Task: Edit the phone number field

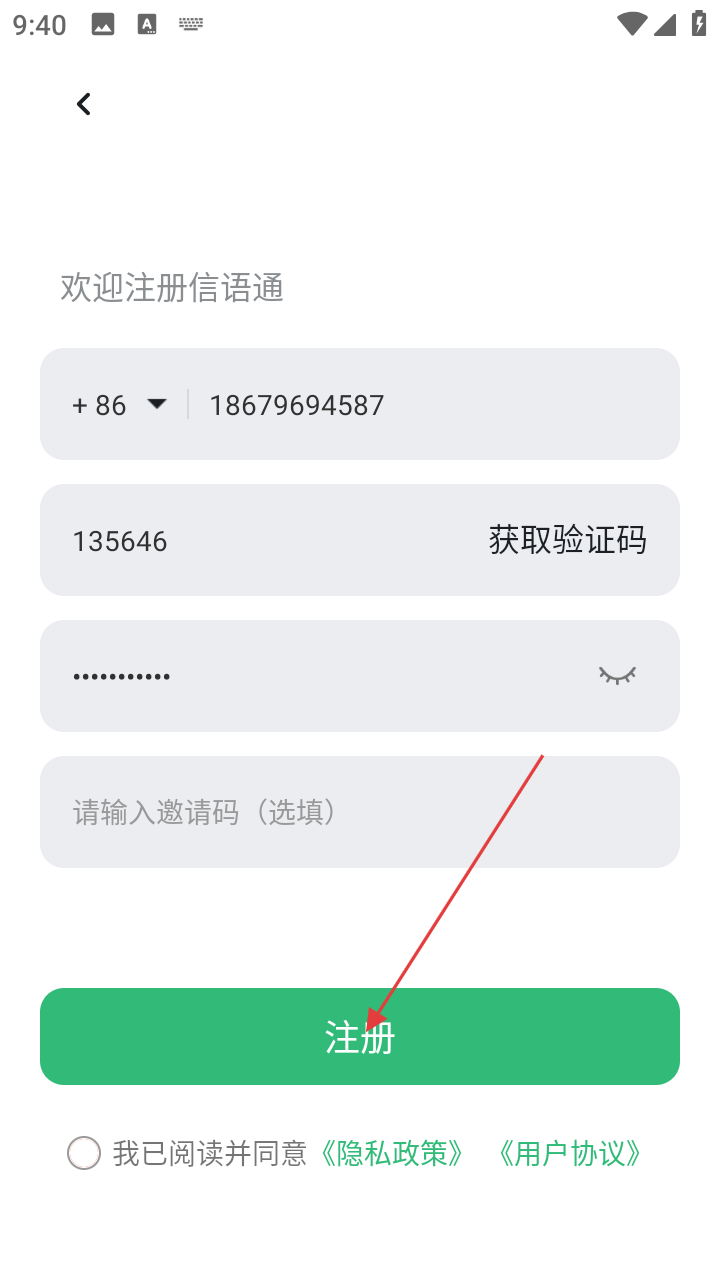Action: pos(420,405)
